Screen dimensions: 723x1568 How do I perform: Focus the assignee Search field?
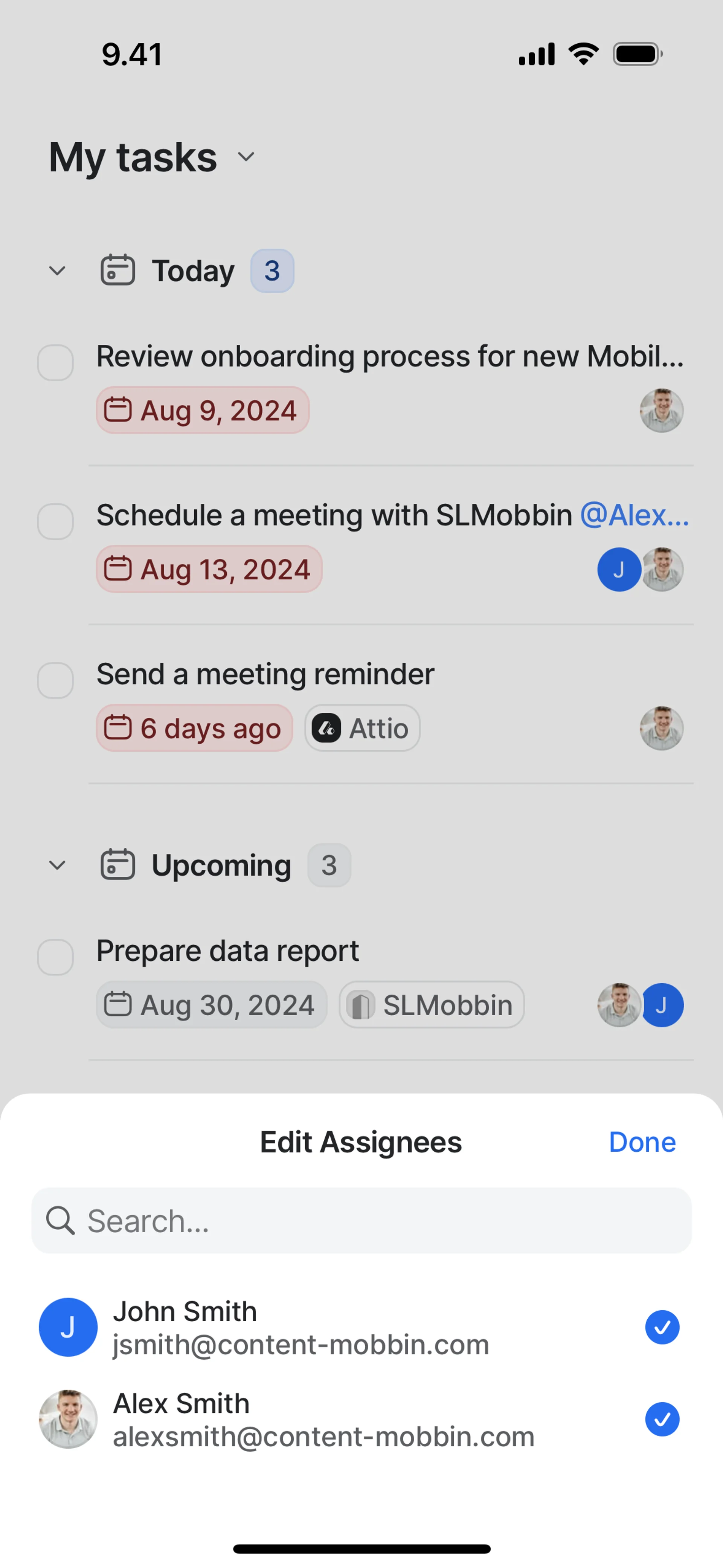[x=361, y=1220]
